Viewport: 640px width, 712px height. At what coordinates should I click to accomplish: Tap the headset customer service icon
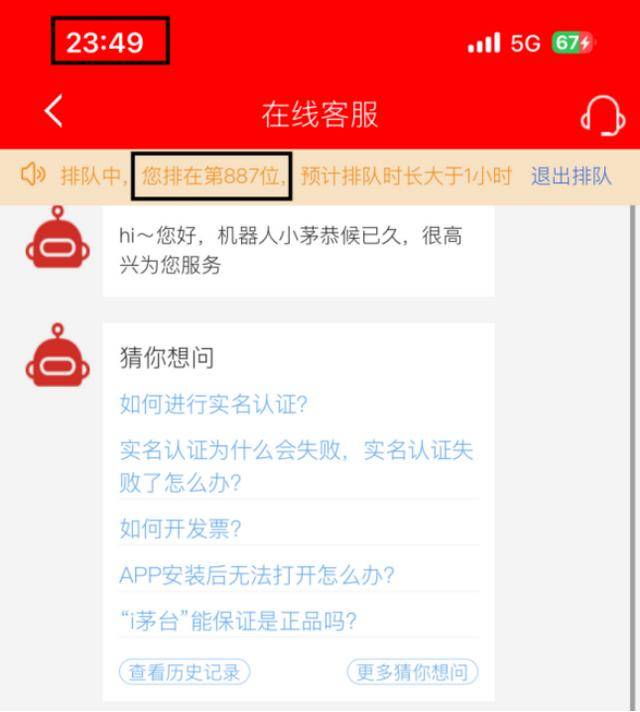[x=602, y=114]
